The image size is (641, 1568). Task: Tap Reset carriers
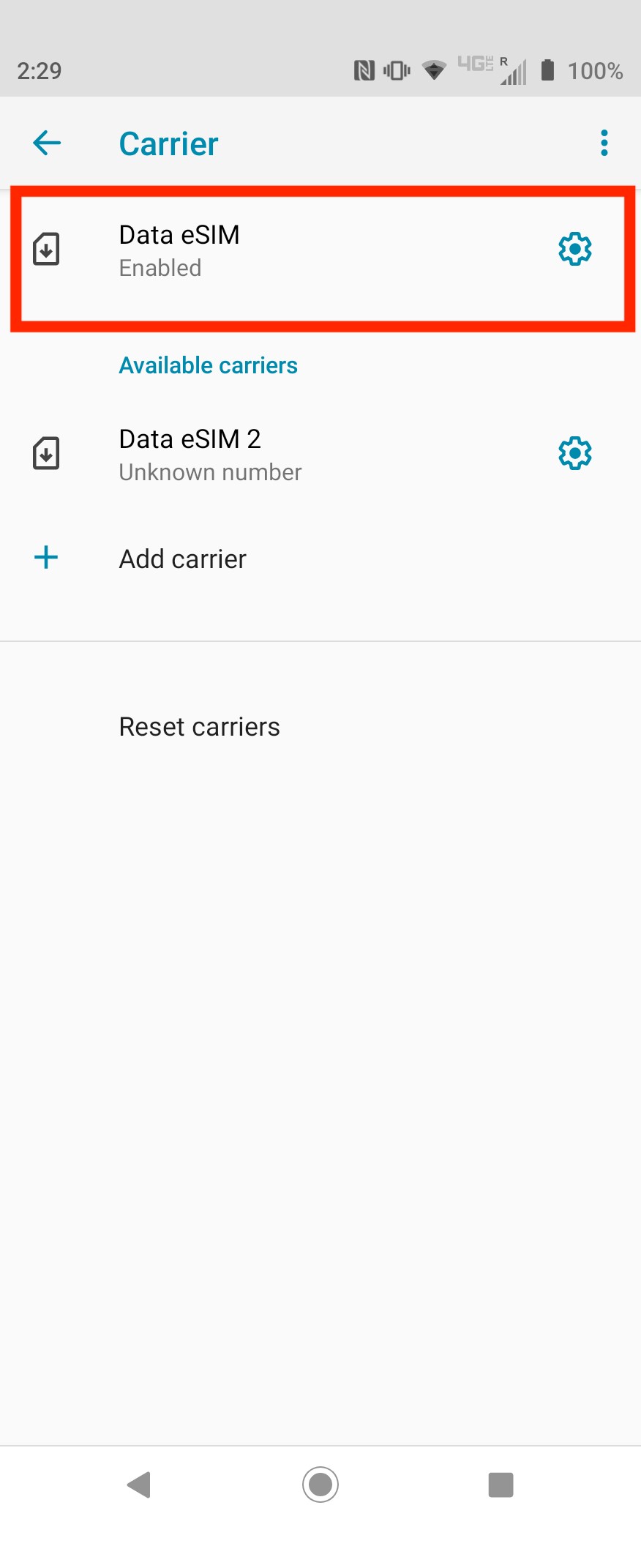199,726
